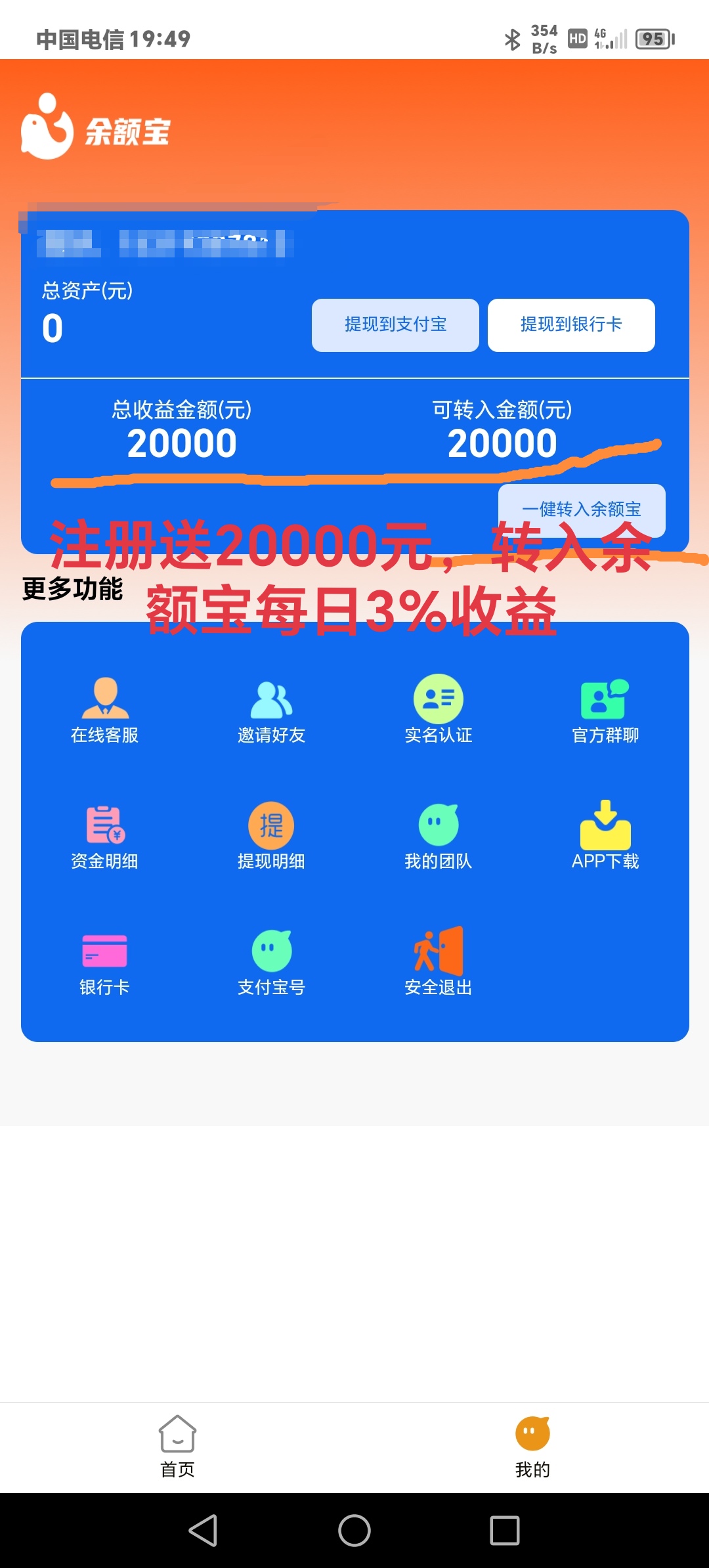Tap 一键转入余额宝 button
This screenshot has height=1568, width=709.
click(582, 510)
